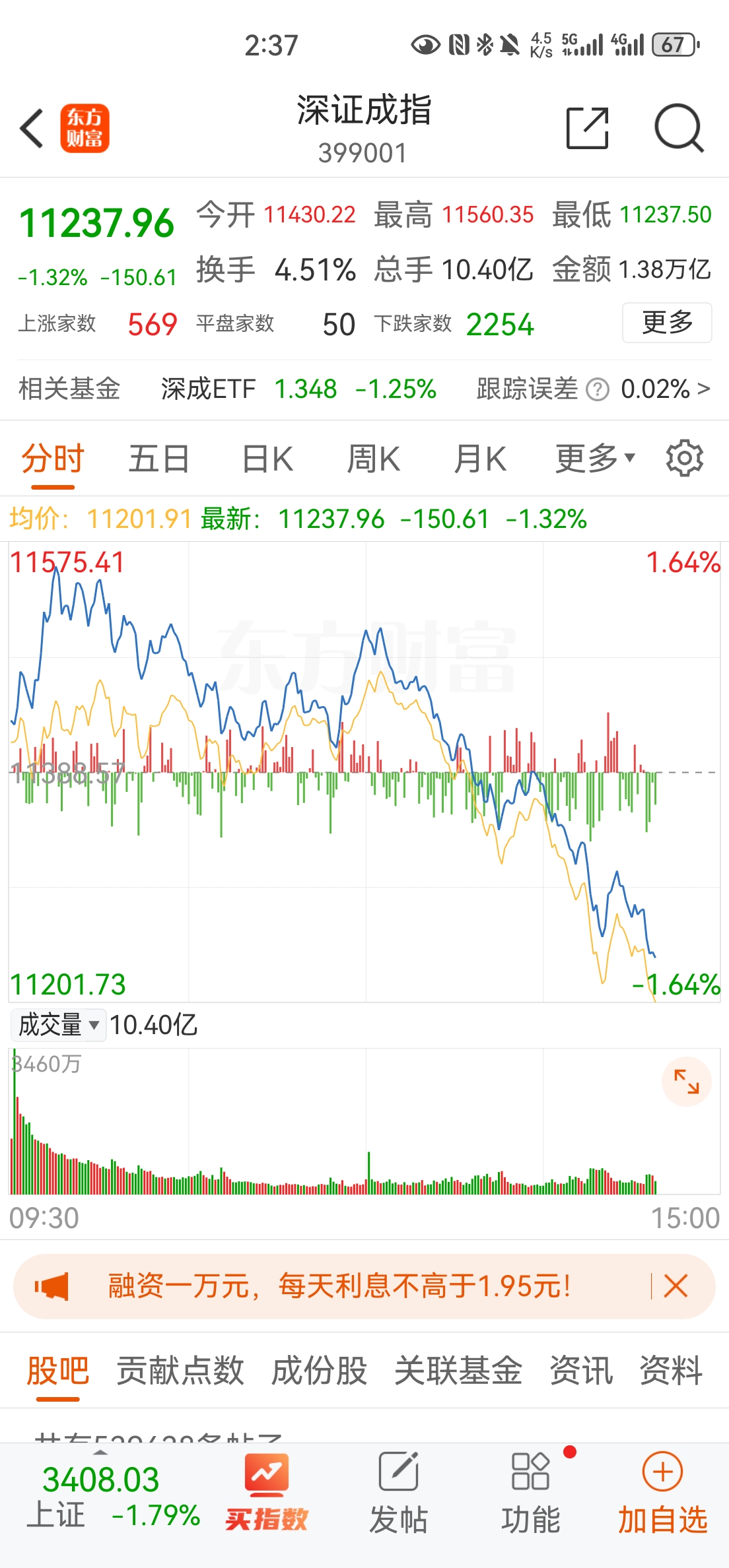The width and height of the screenshot is (729, 1568).
Task: Dismiss the 融资一万元 banner
Action: click(x=676, y=1286)
